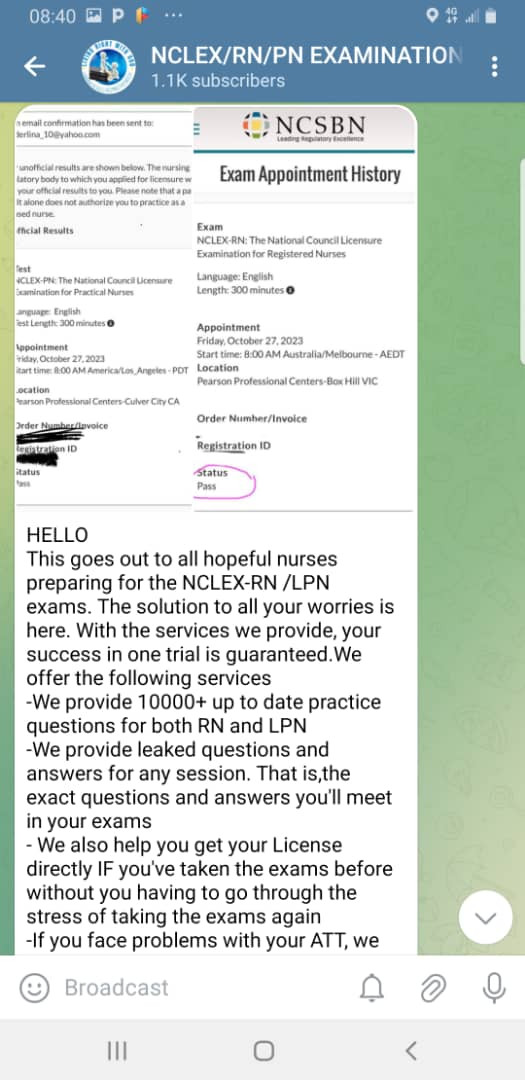Image resolution: width=525 pixels, height=1080 pixels.
Task: Open NCLEX/RN/PN EXAMINATION channel info
Action: point(306,67)
